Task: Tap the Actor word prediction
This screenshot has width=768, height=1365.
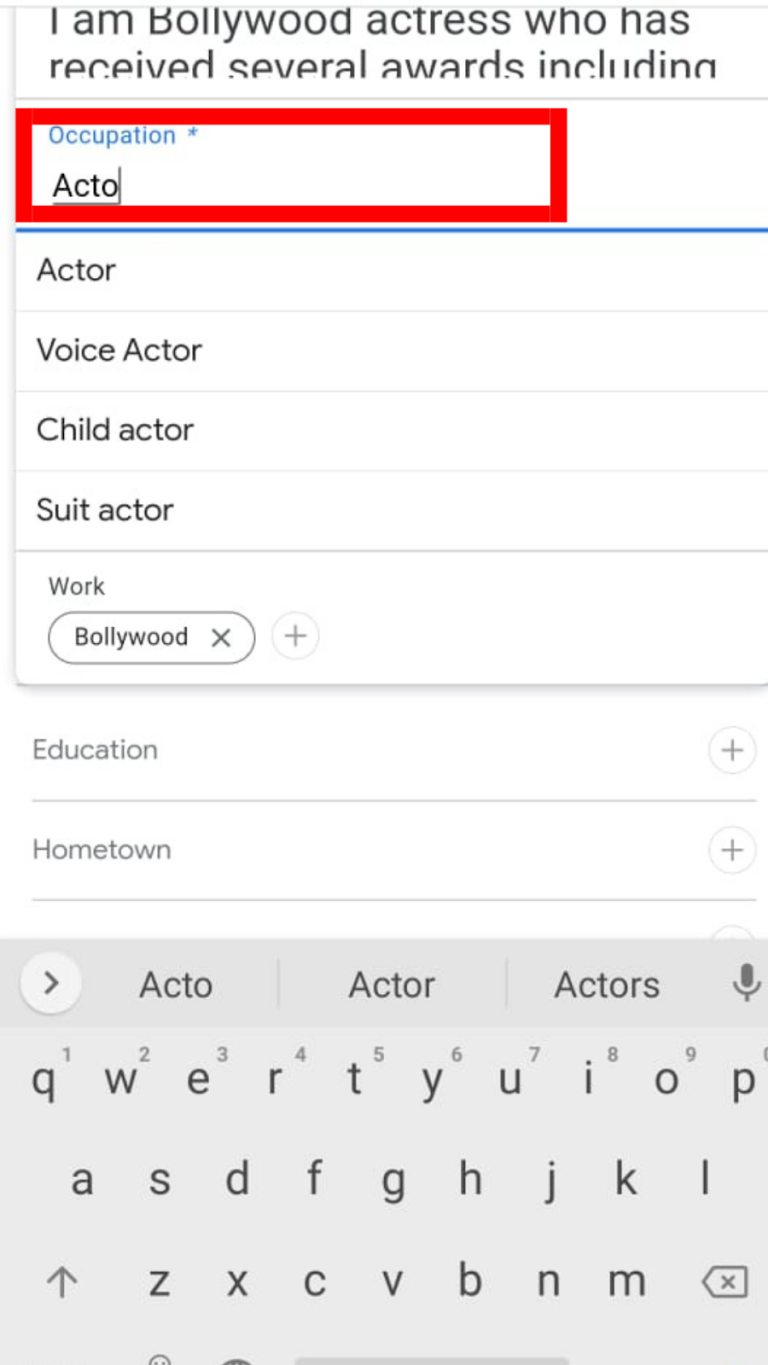Action: click(391, 984)
